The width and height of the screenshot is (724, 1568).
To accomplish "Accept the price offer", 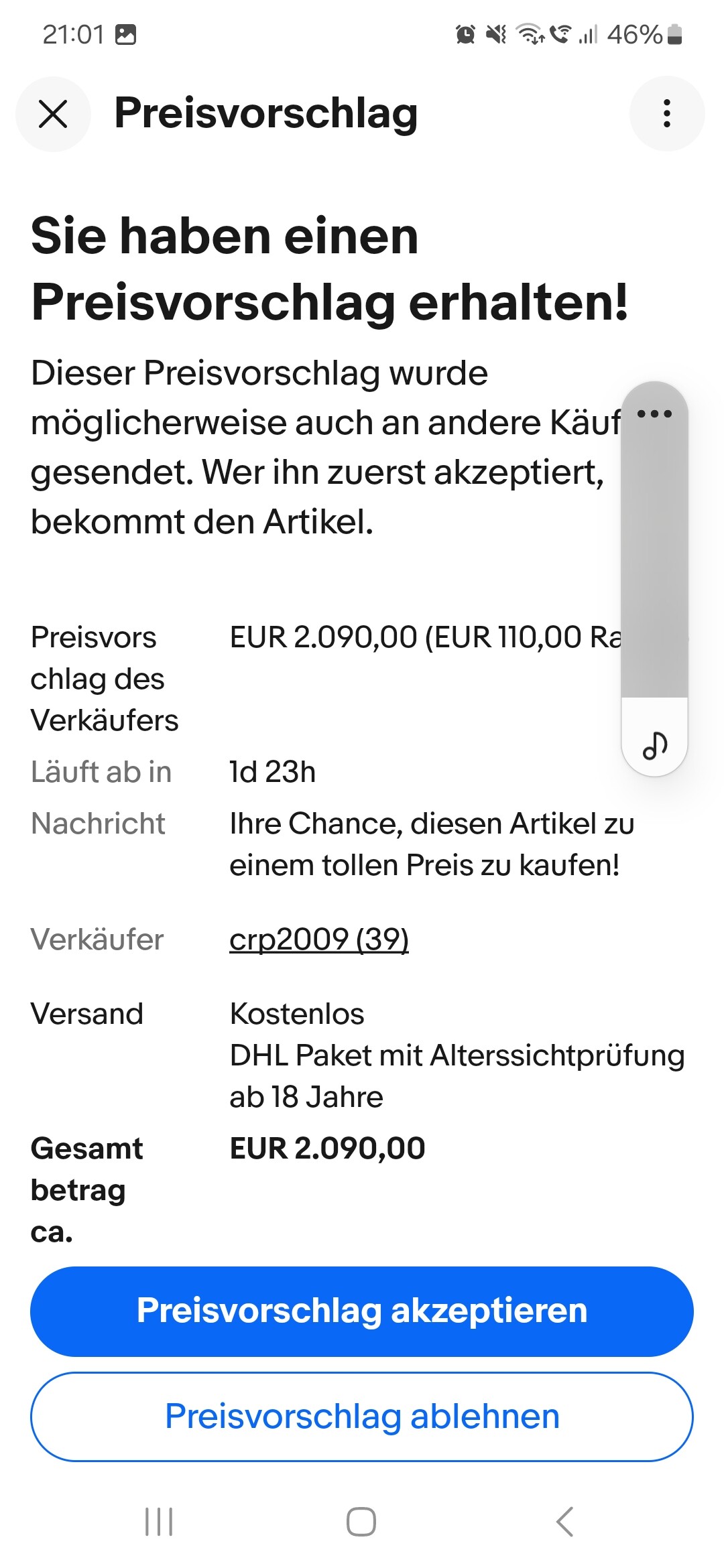I will pyautogui.click(x=362, y=1311).
